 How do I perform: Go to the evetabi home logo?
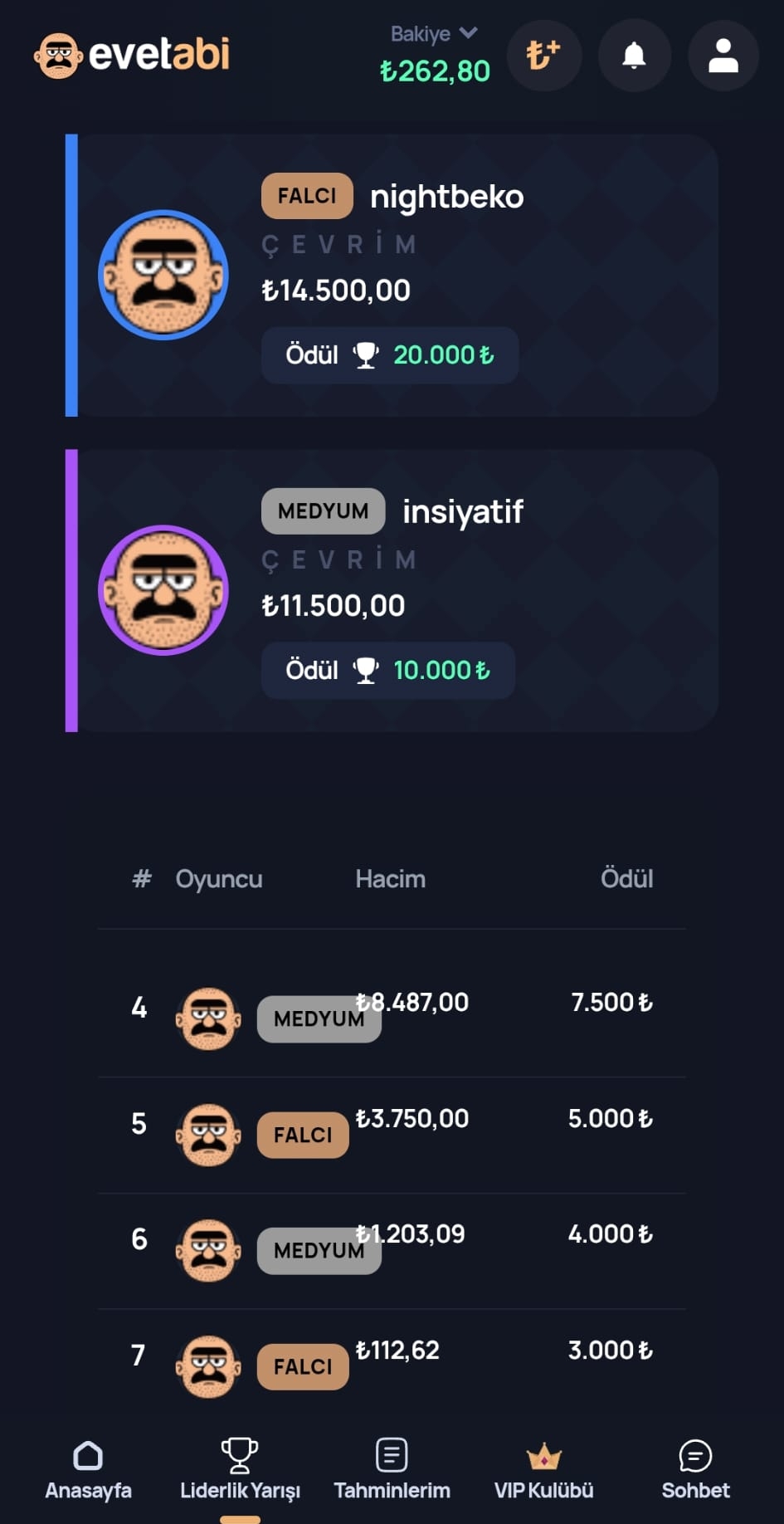click(133, 56)
